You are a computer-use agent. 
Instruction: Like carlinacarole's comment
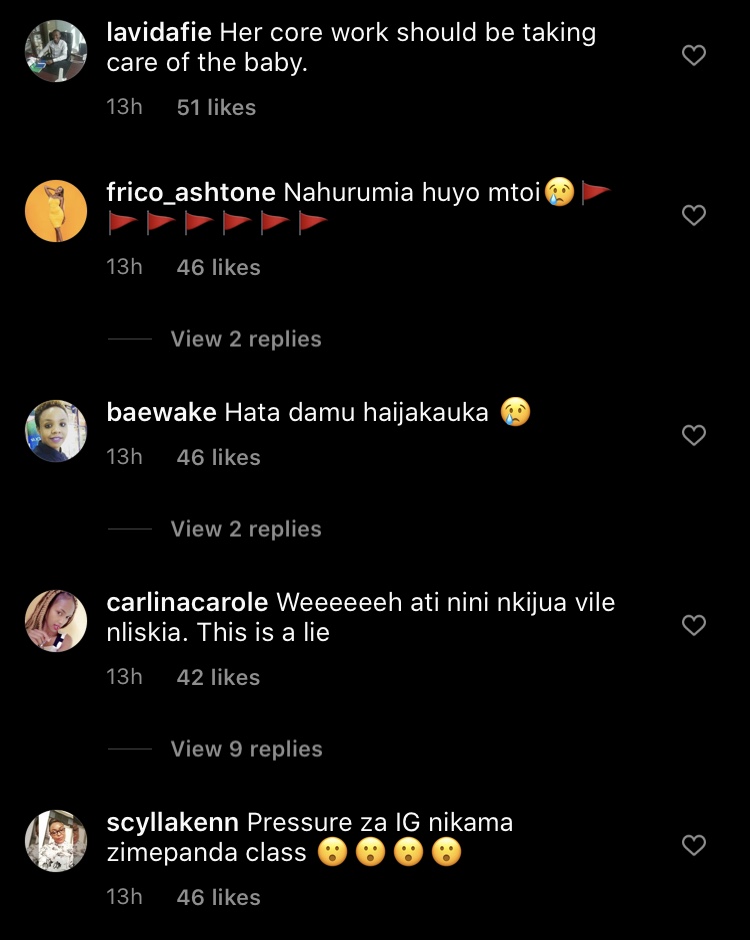click(x=694, y=625)
